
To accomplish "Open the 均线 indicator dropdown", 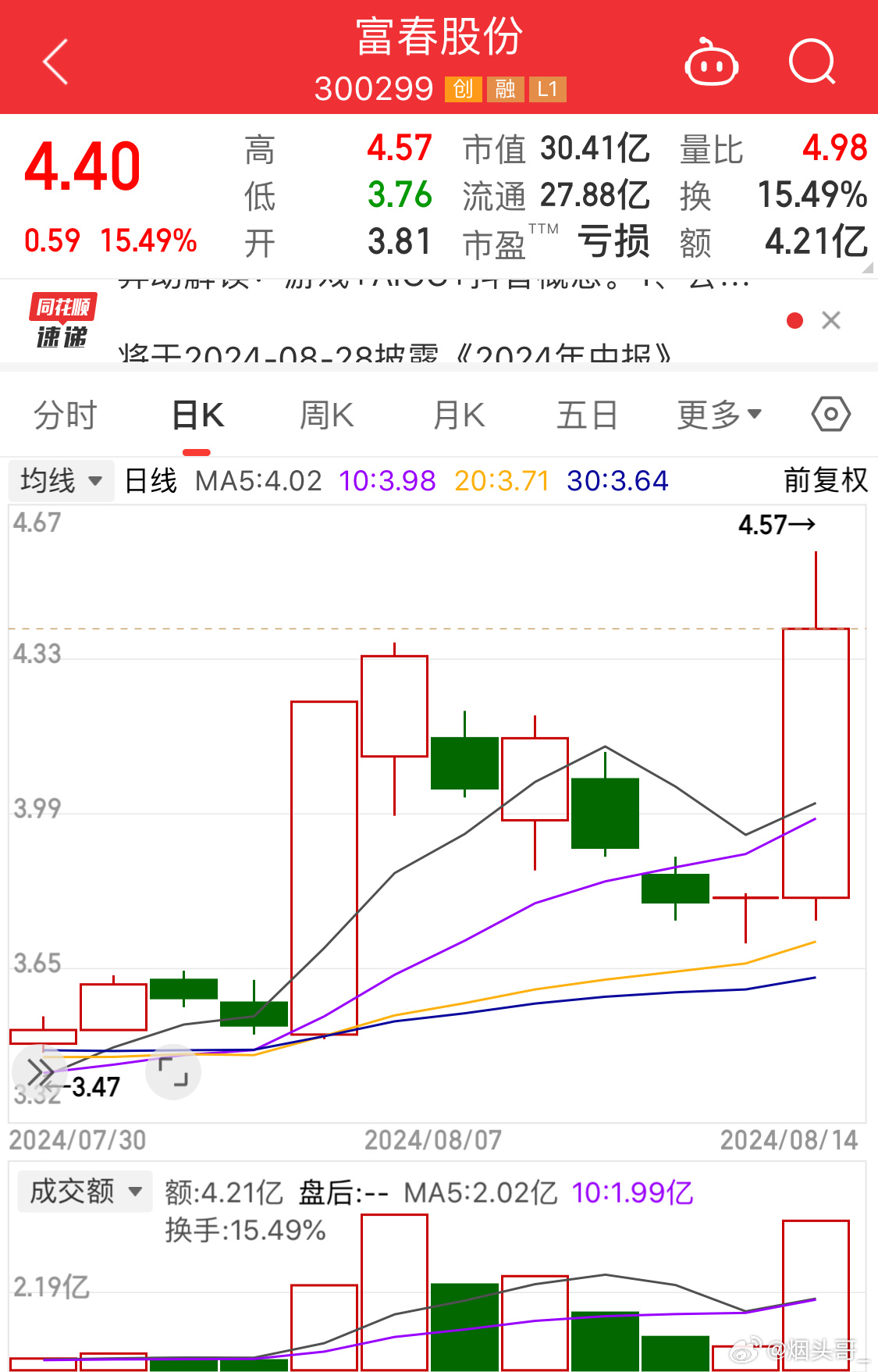I will pyautogui.click(x=61, y=480).
